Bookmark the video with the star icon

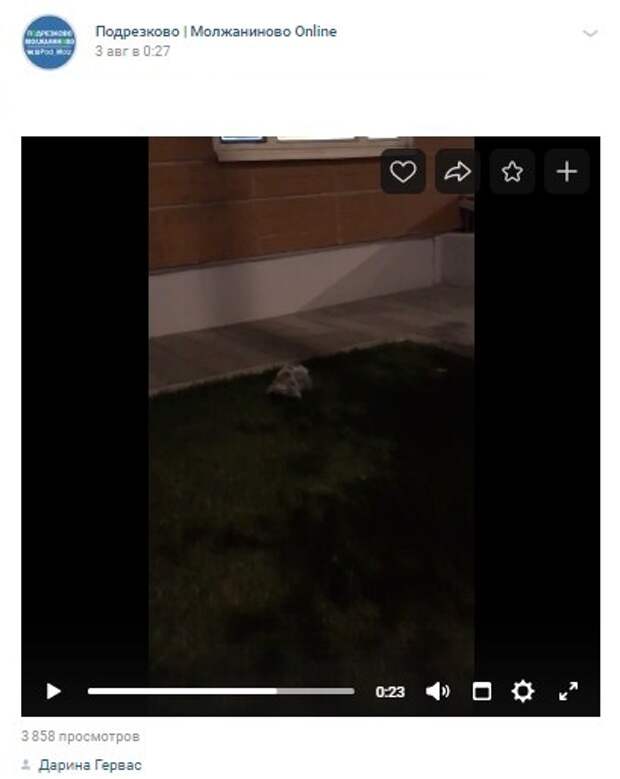click(x=512, y=172)
